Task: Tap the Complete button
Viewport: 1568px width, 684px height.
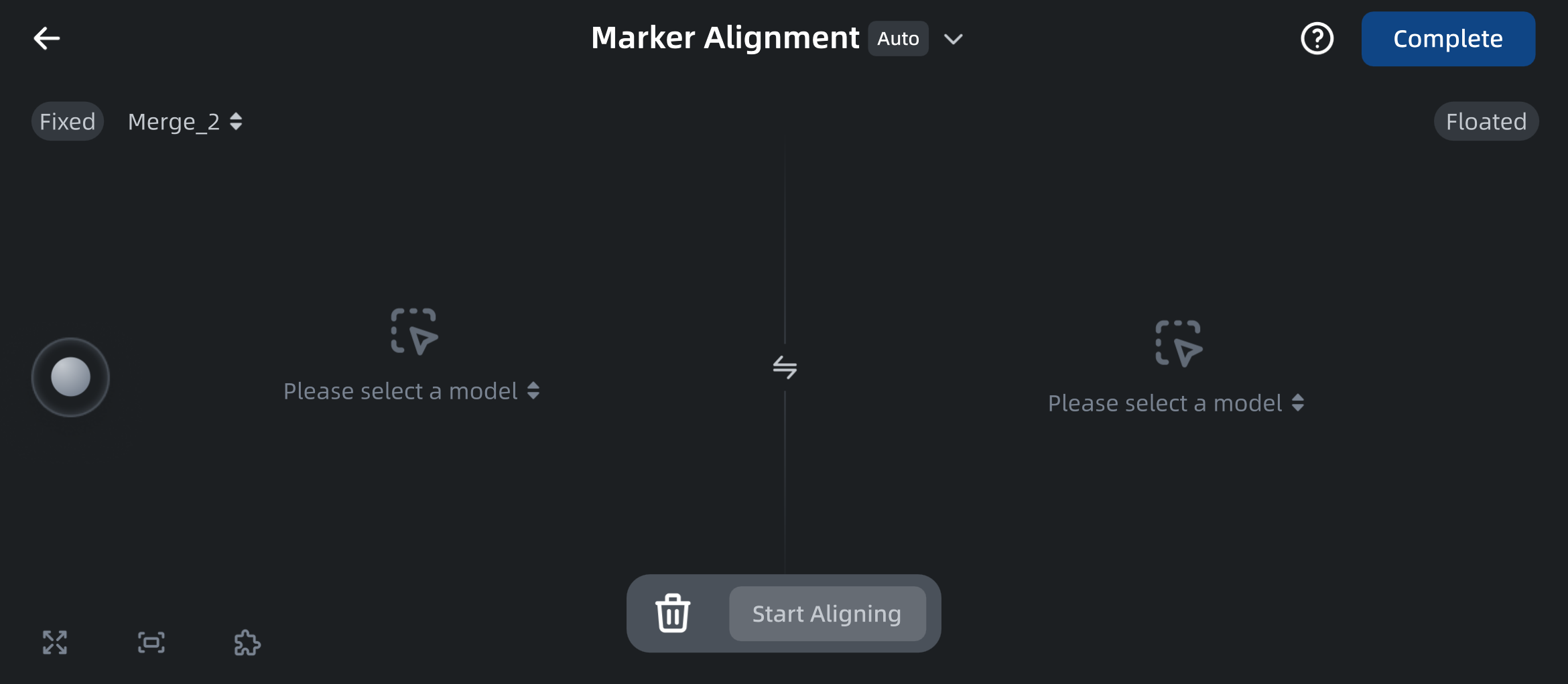Action: tap(1447, 39)
